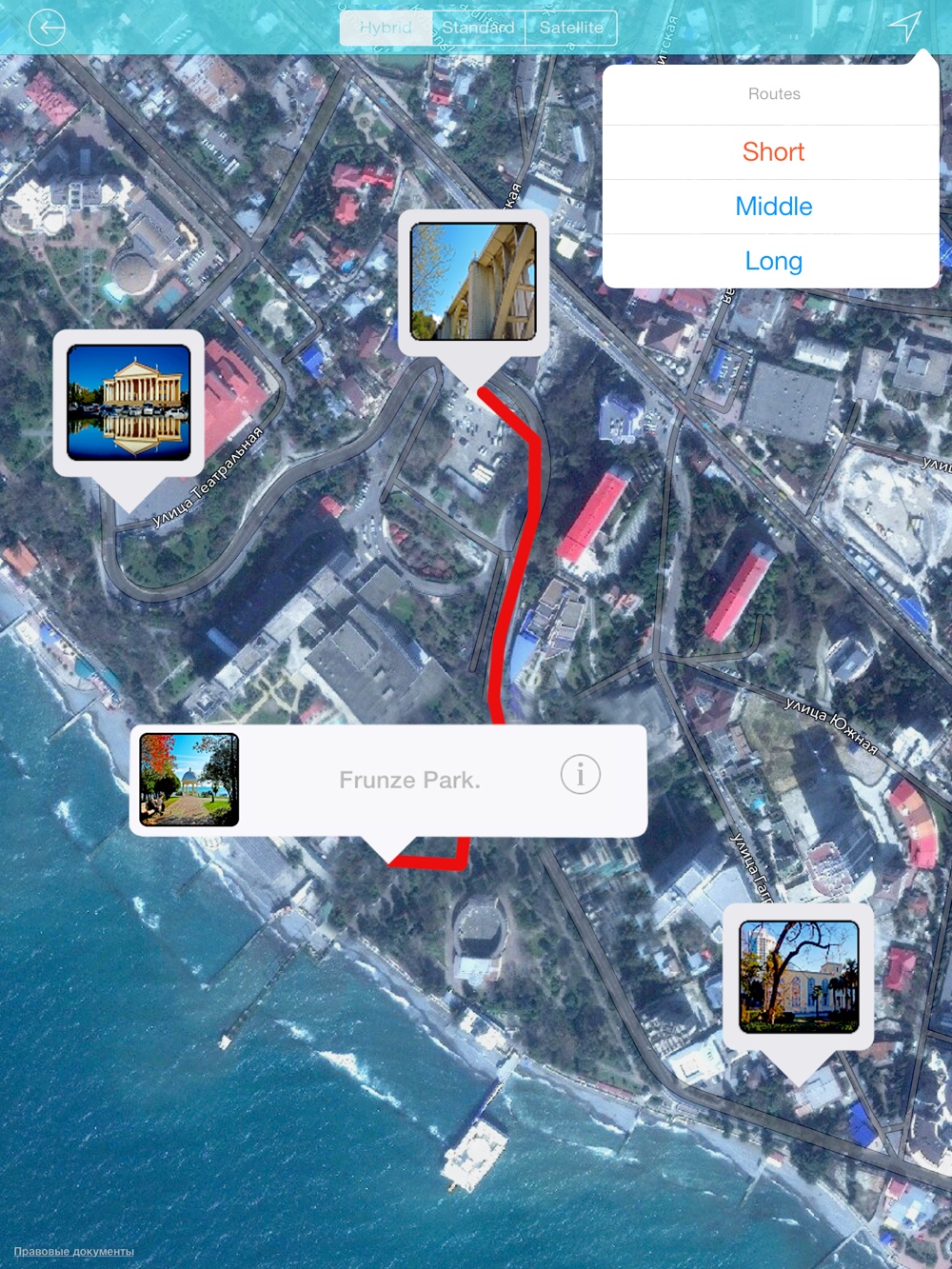Image resolution: width=952 pixels, height=1269 pixels.
Task: Choose the Long route
Action: click(x=773, y=261)
